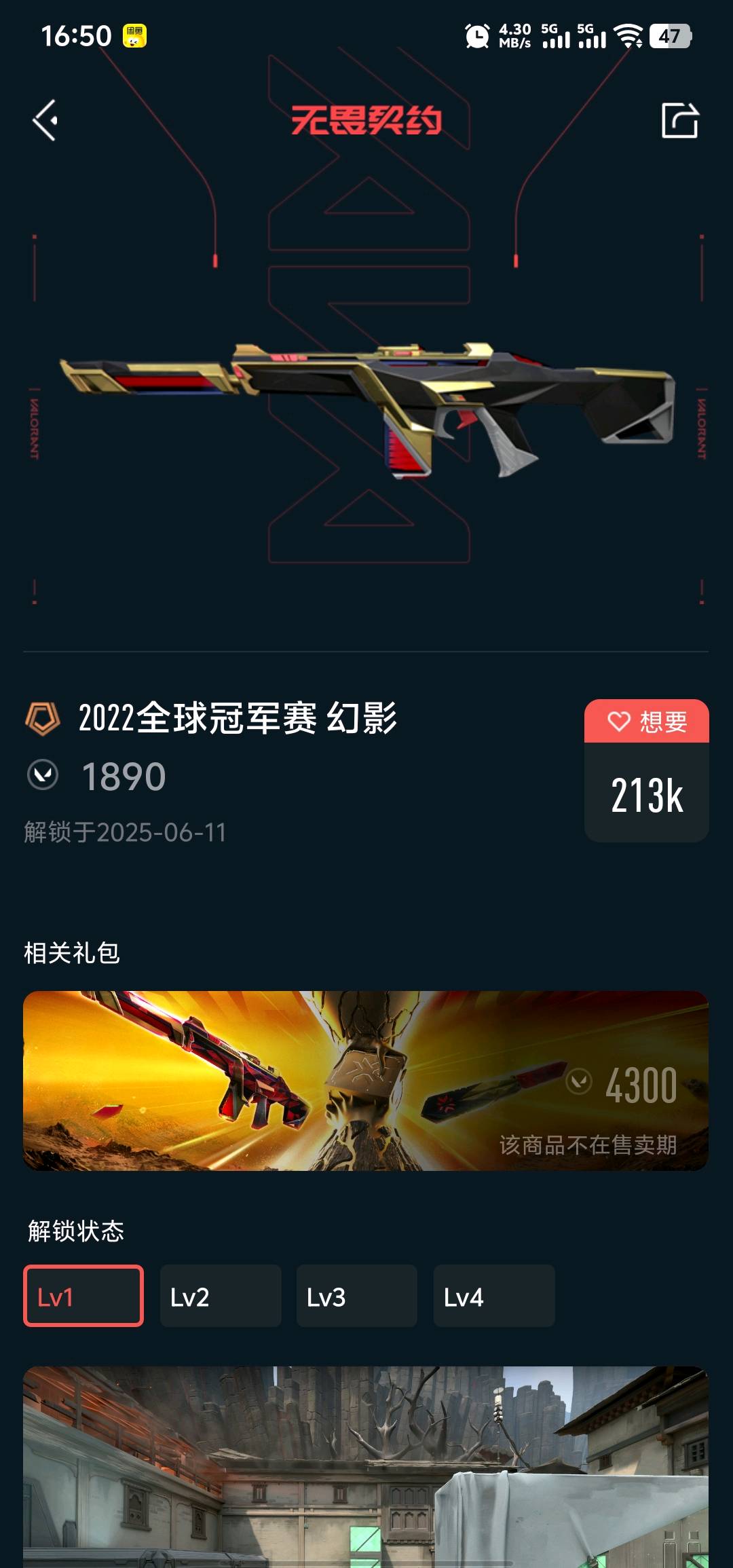The image size is (733, 1568).
Task: Switch to Lv3 unlock level
Action: [x=357, y=1295]
